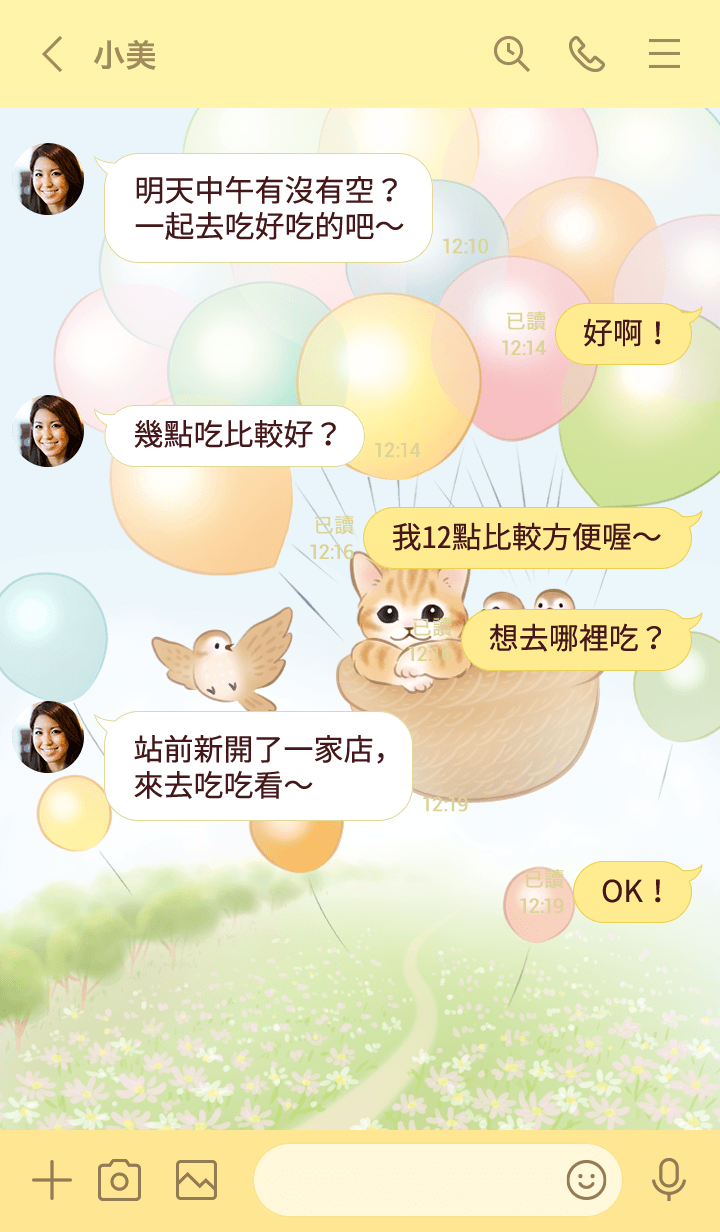Go back from chat with 小美
Image resolution: width=720 pixels, height=1232 pixels.
point(53,54)
